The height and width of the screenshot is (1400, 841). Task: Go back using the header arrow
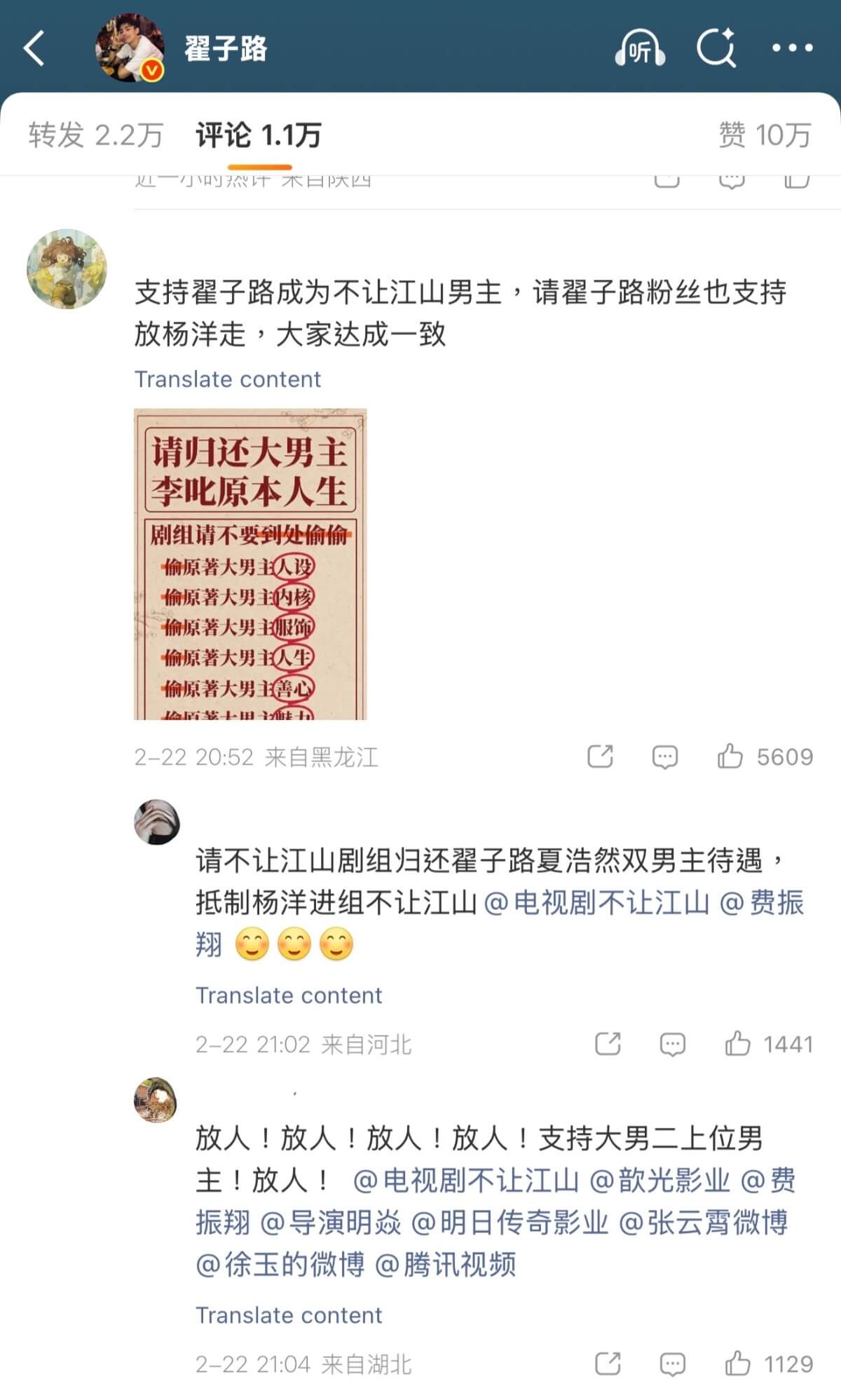pos(34,48)
